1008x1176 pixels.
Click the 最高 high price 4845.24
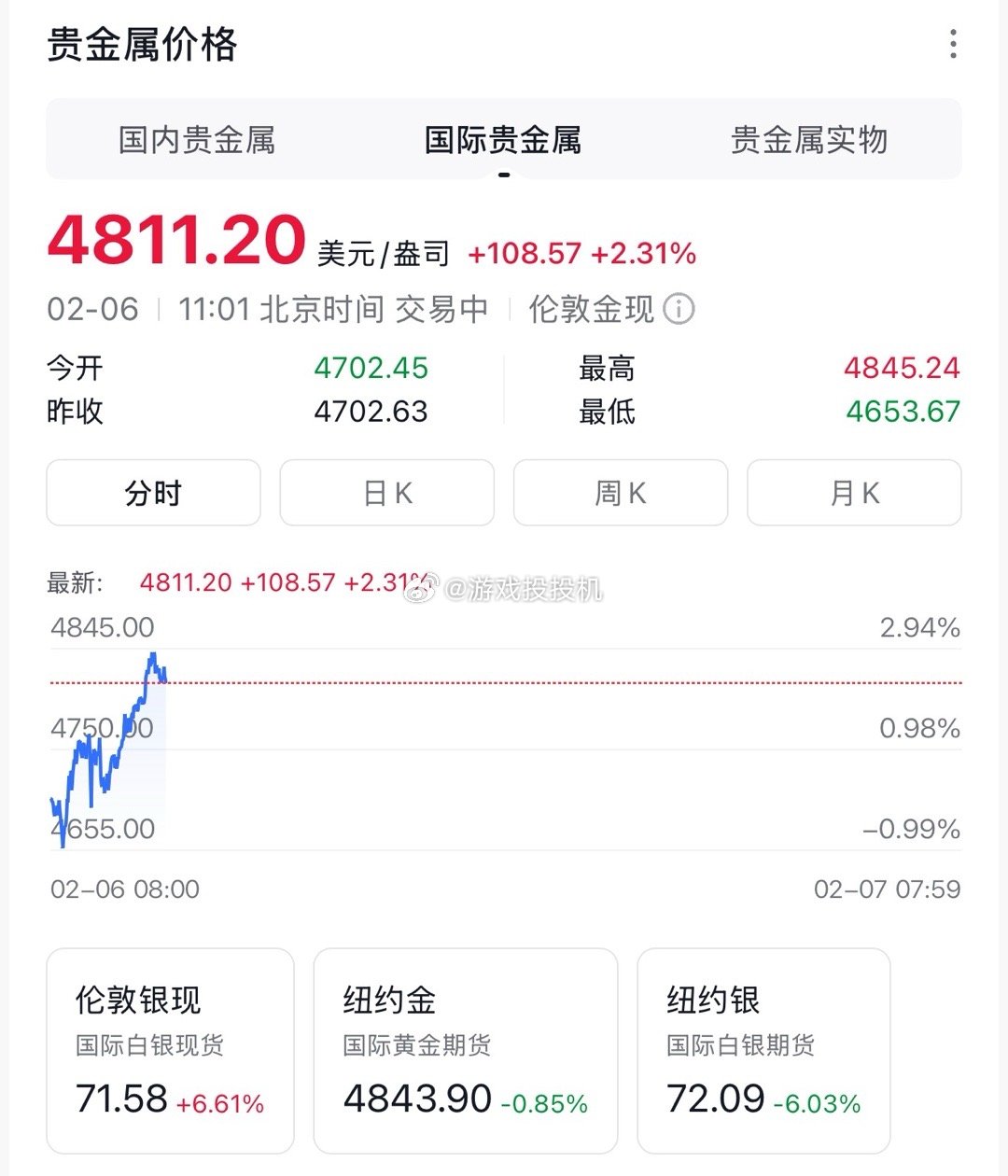point(903,368)
